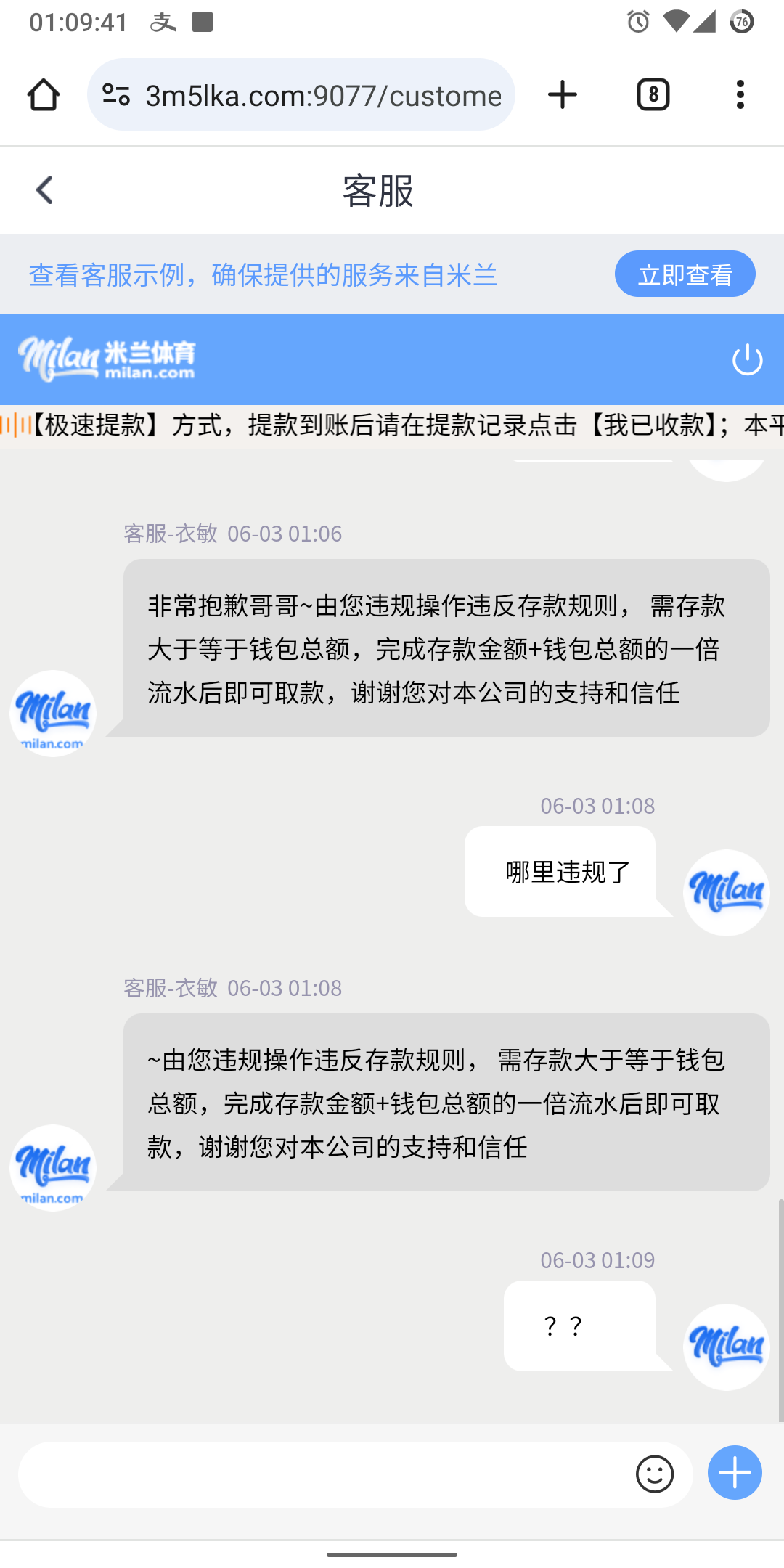Open the plus attachment menu in chat
The height and width of the screenshot is (1568, 784).
[735, 1473]
